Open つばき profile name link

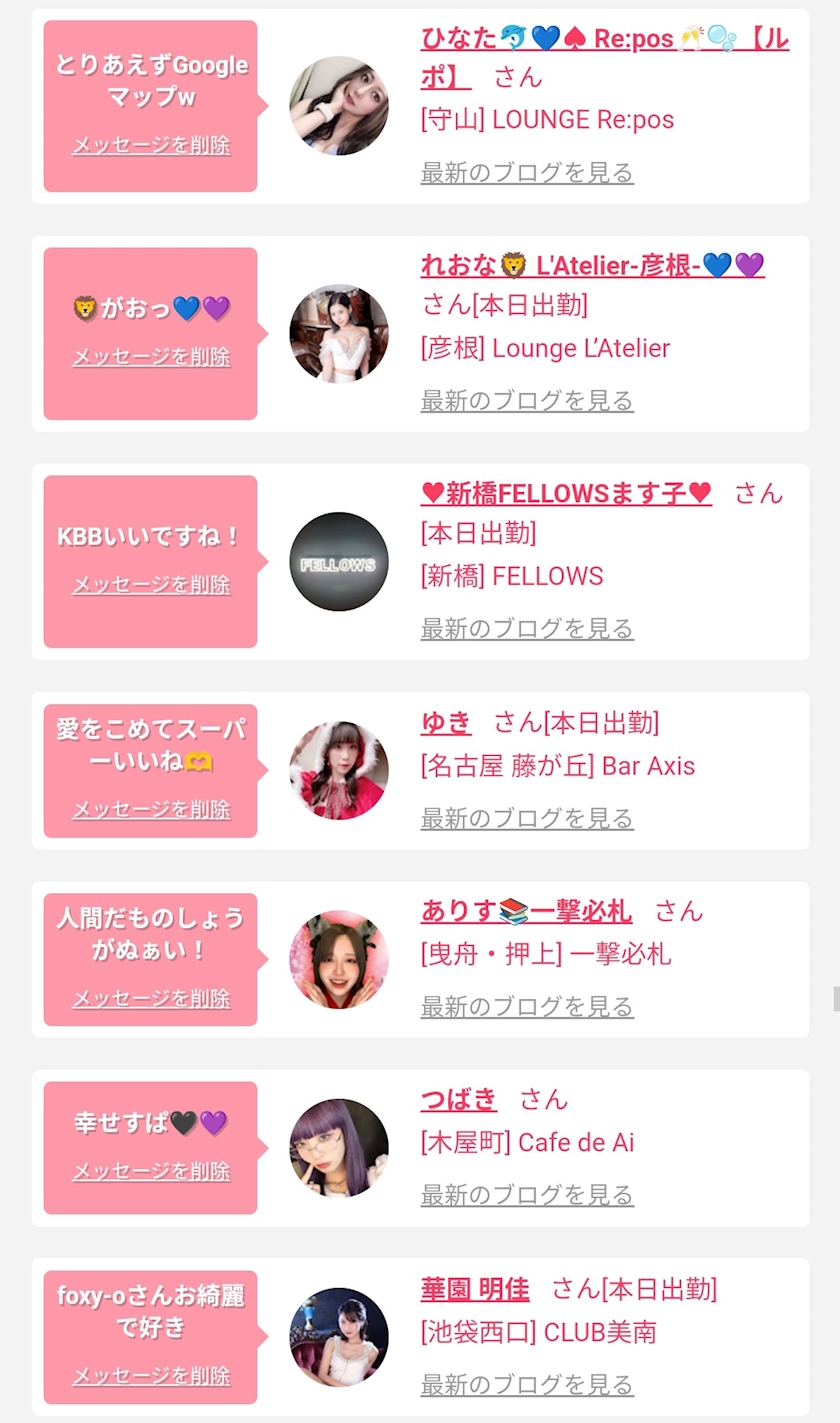[x=459, y=1099]
